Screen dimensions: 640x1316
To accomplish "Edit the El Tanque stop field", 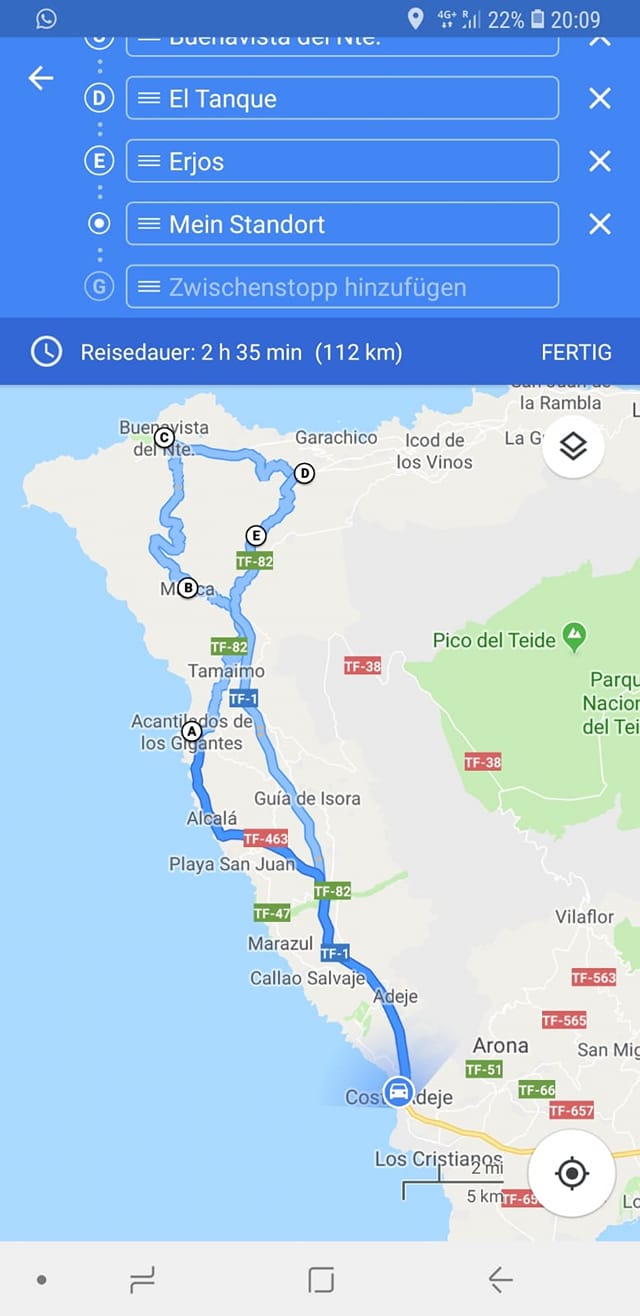I will click(x=342, y=98).
